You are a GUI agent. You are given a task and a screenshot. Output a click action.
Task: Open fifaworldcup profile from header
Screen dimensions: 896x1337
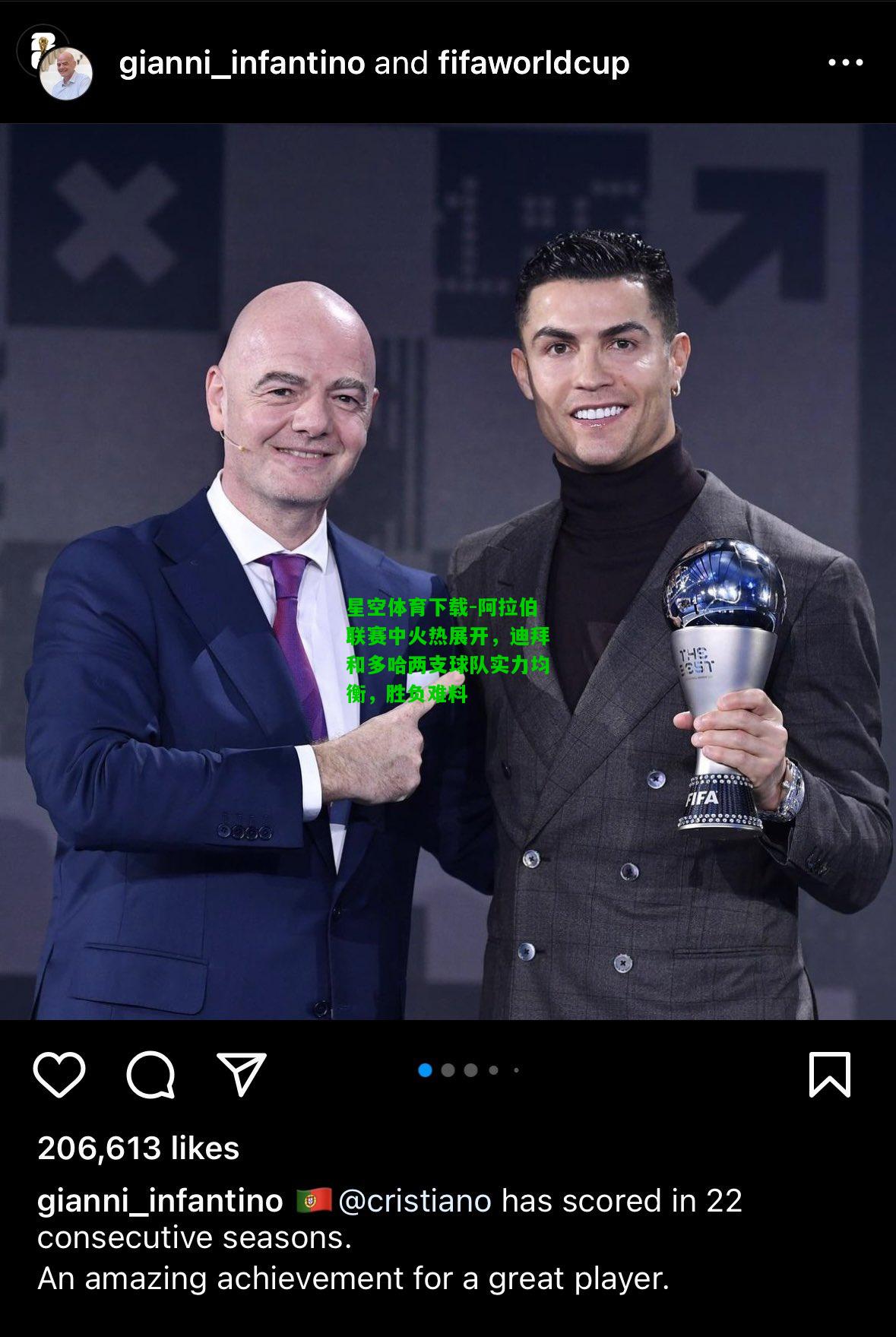pos(533,63)
